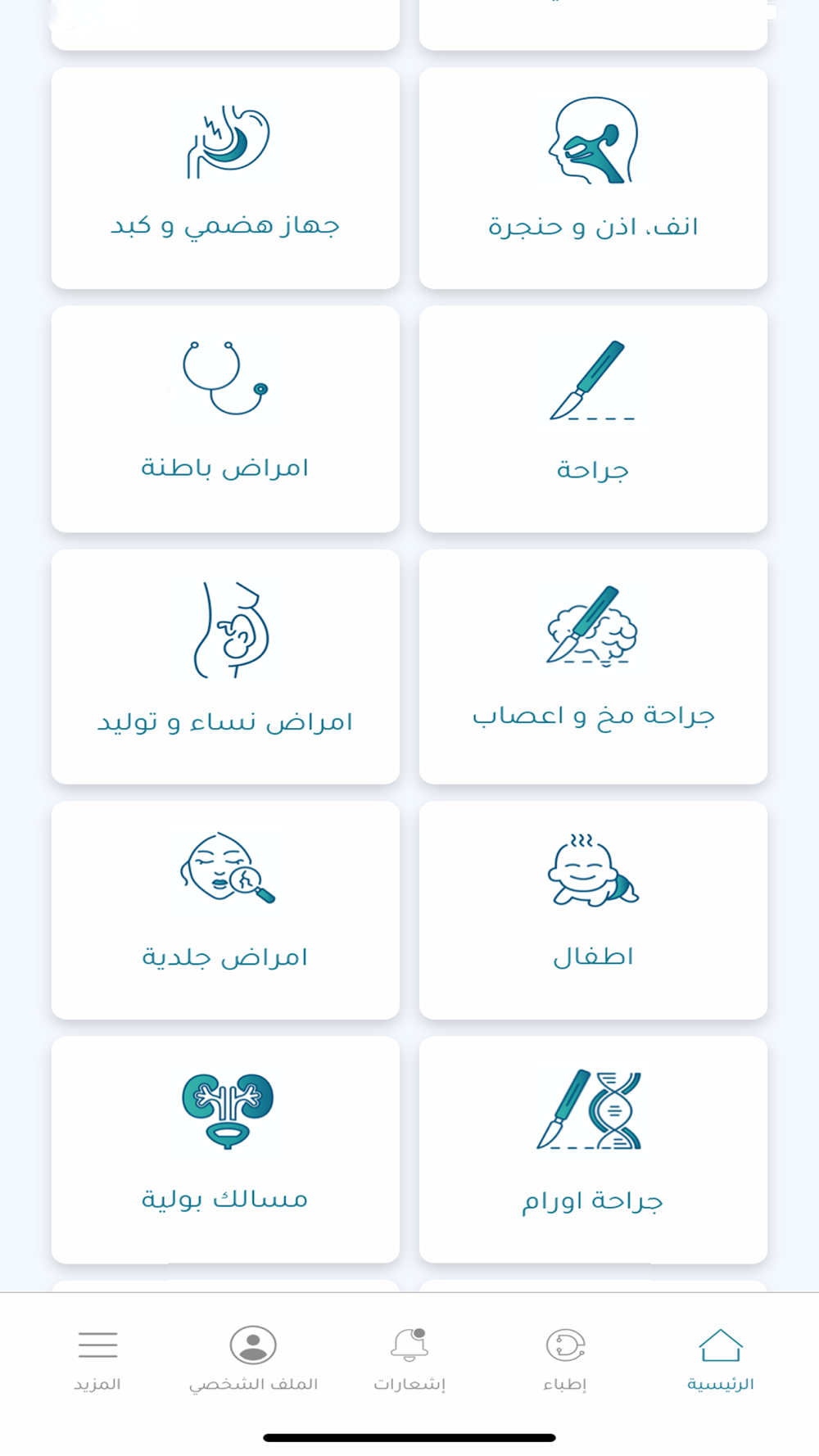This screenshot has height=1456, width=819.
Task: Open the انف، اذن و حنجرة specialty card
Action: coord(593,178)
